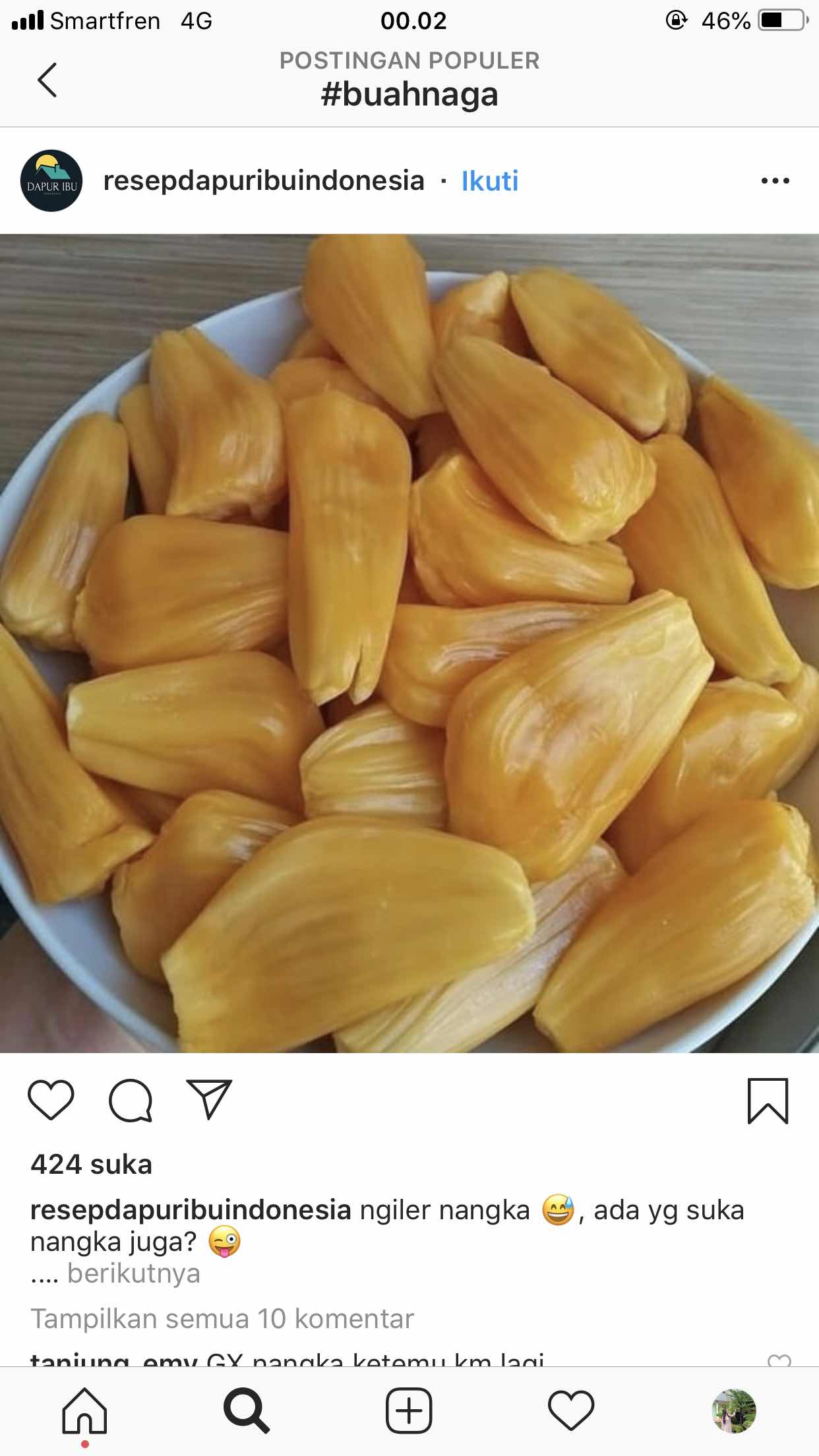819x1456 pixels.
Task: View the 424 suka likers list
Action: (x=91, y=1165)
